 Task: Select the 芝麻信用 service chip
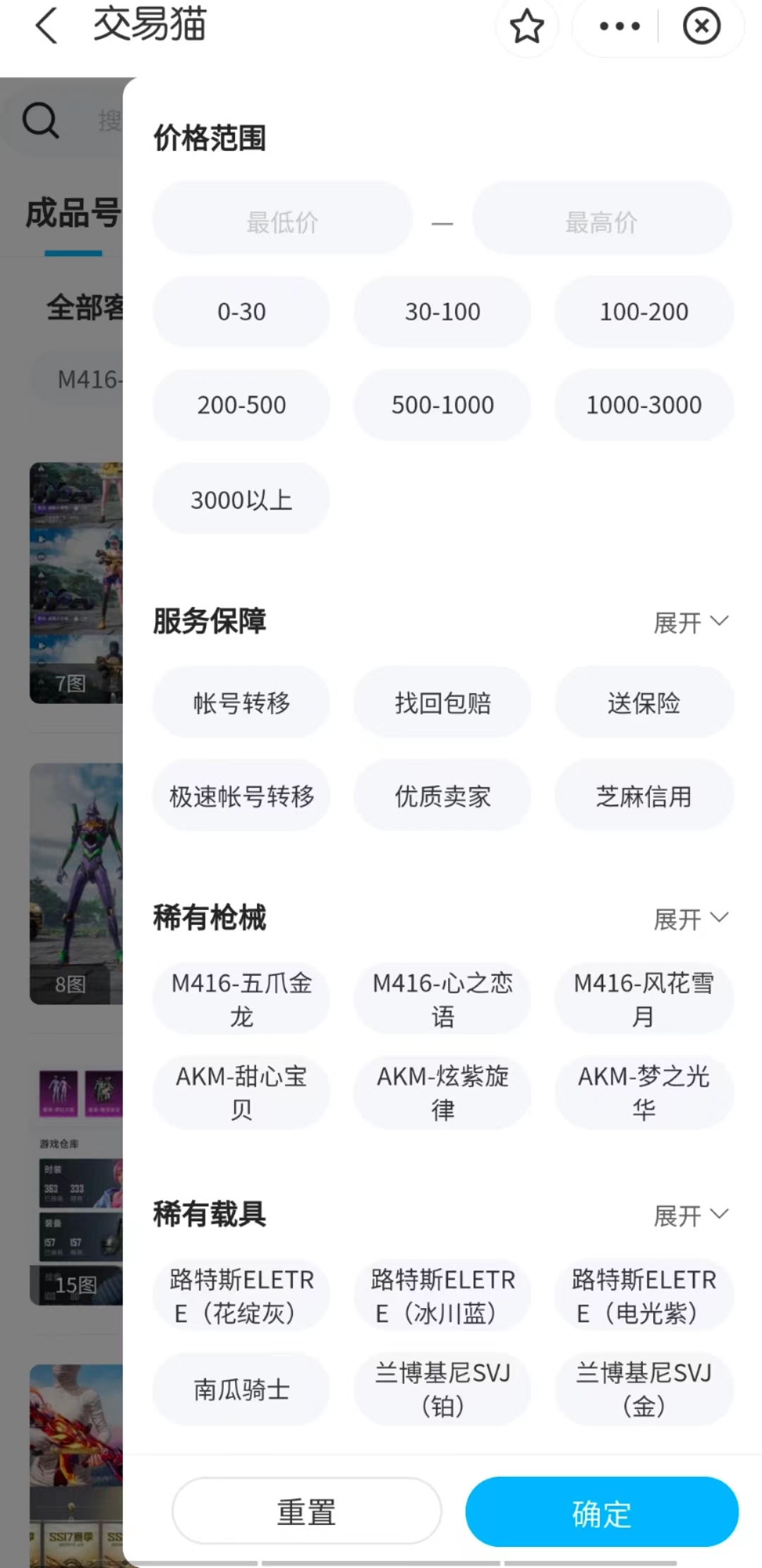(x=643, y=796)
